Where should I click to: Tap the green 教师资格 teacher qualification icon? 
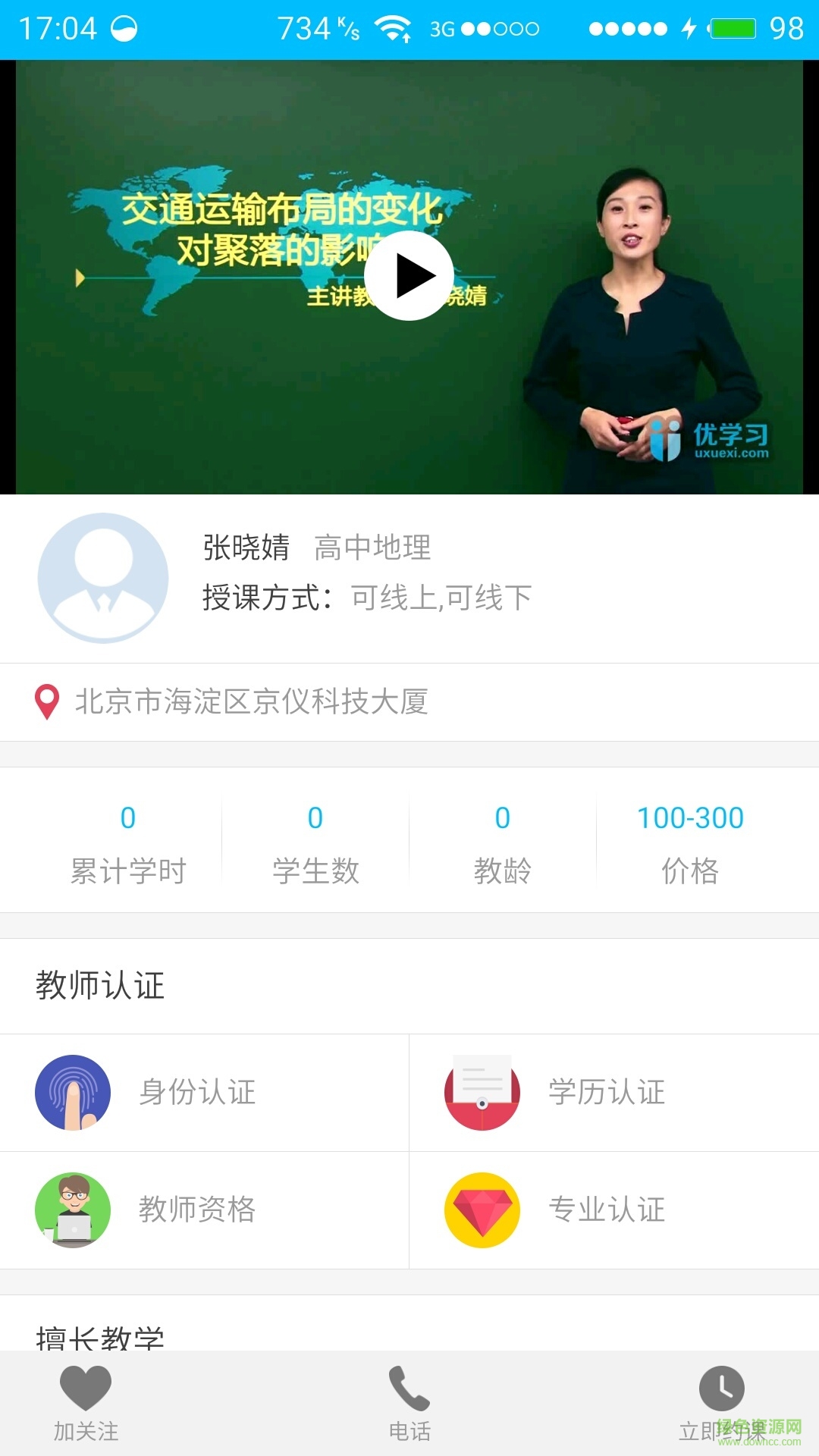pos(74,1210)
